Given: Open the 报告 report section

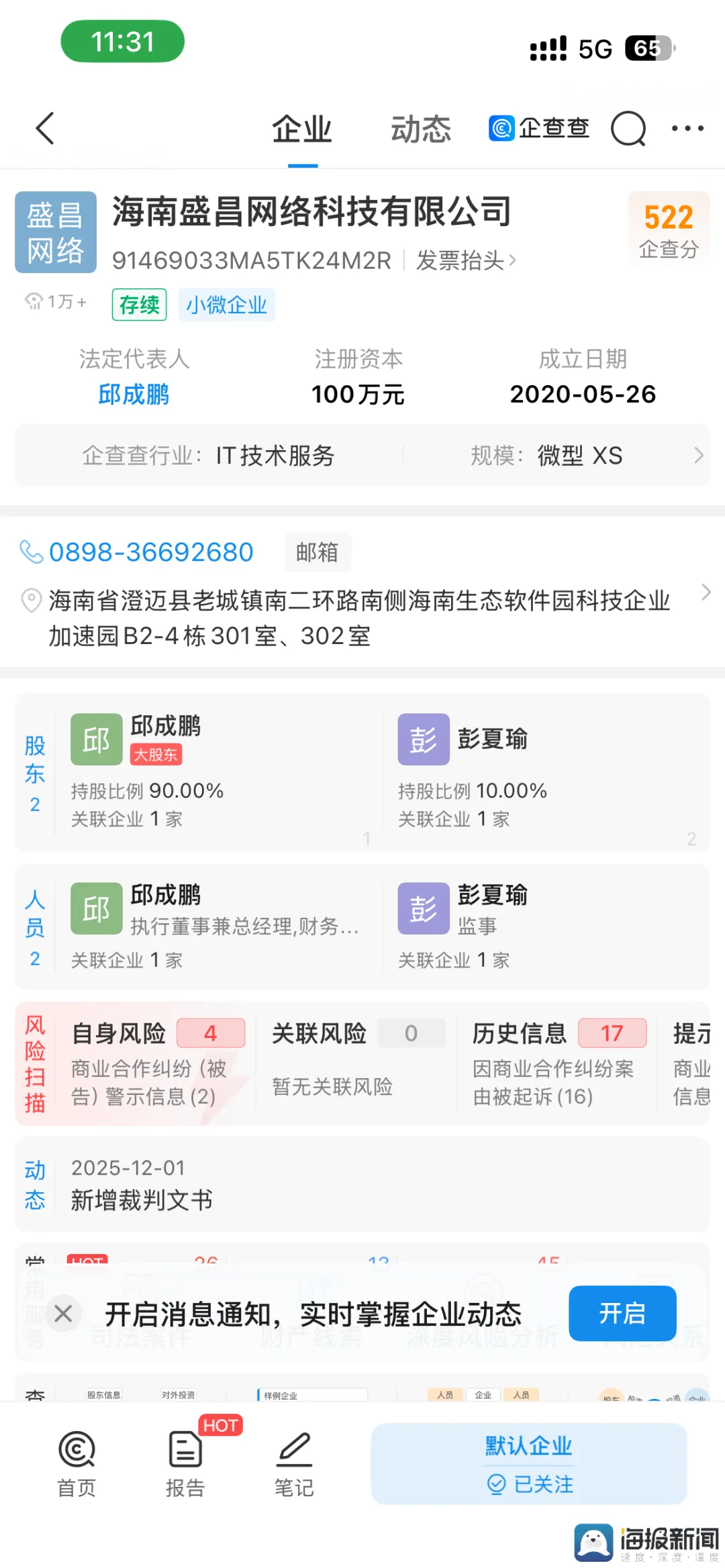Looking at the screenshot, I should (185, 1461).
